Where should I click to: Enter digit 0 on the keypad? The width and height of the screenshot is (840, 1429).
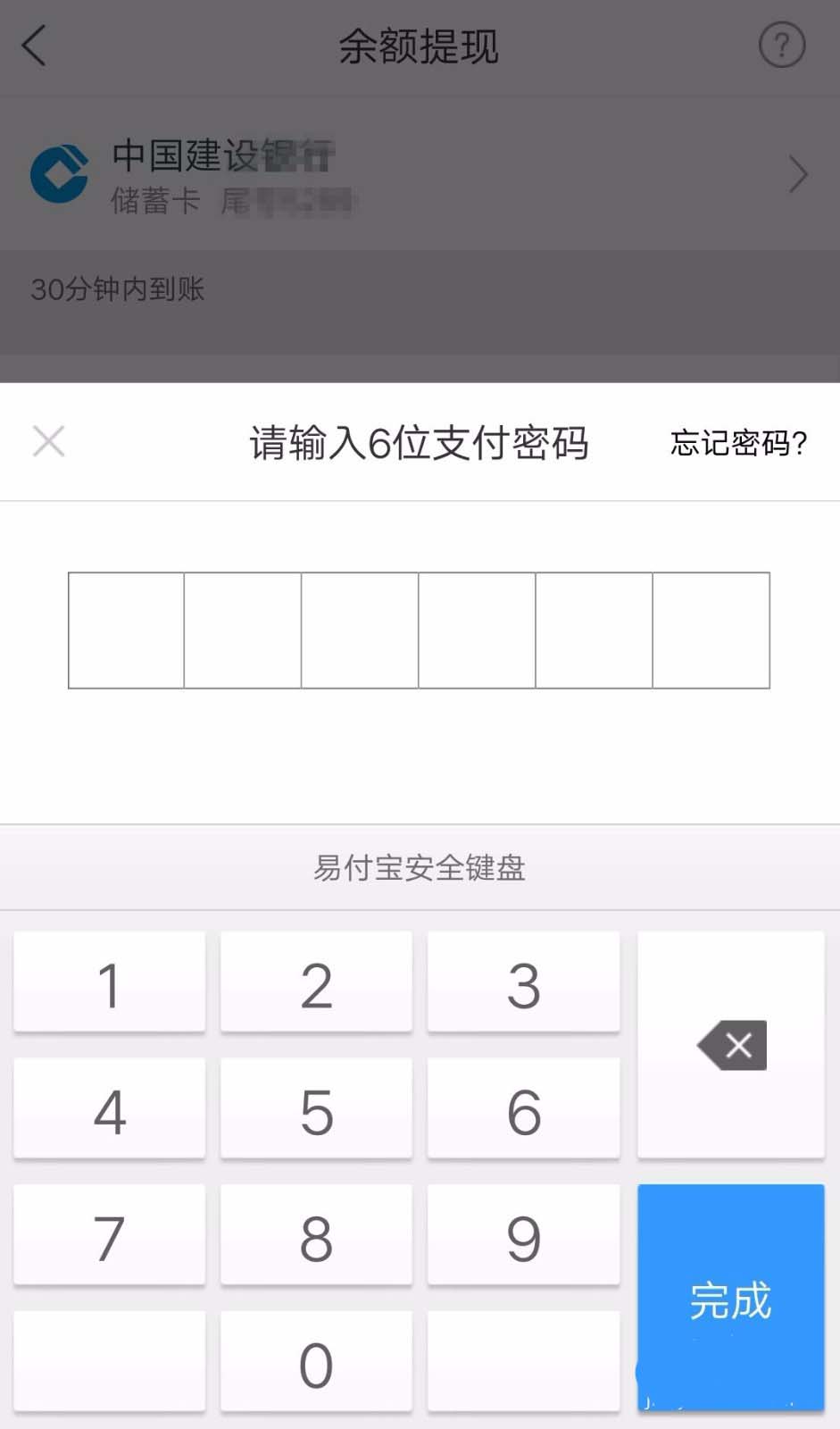pyautogui.click(x=316, y=1363)
